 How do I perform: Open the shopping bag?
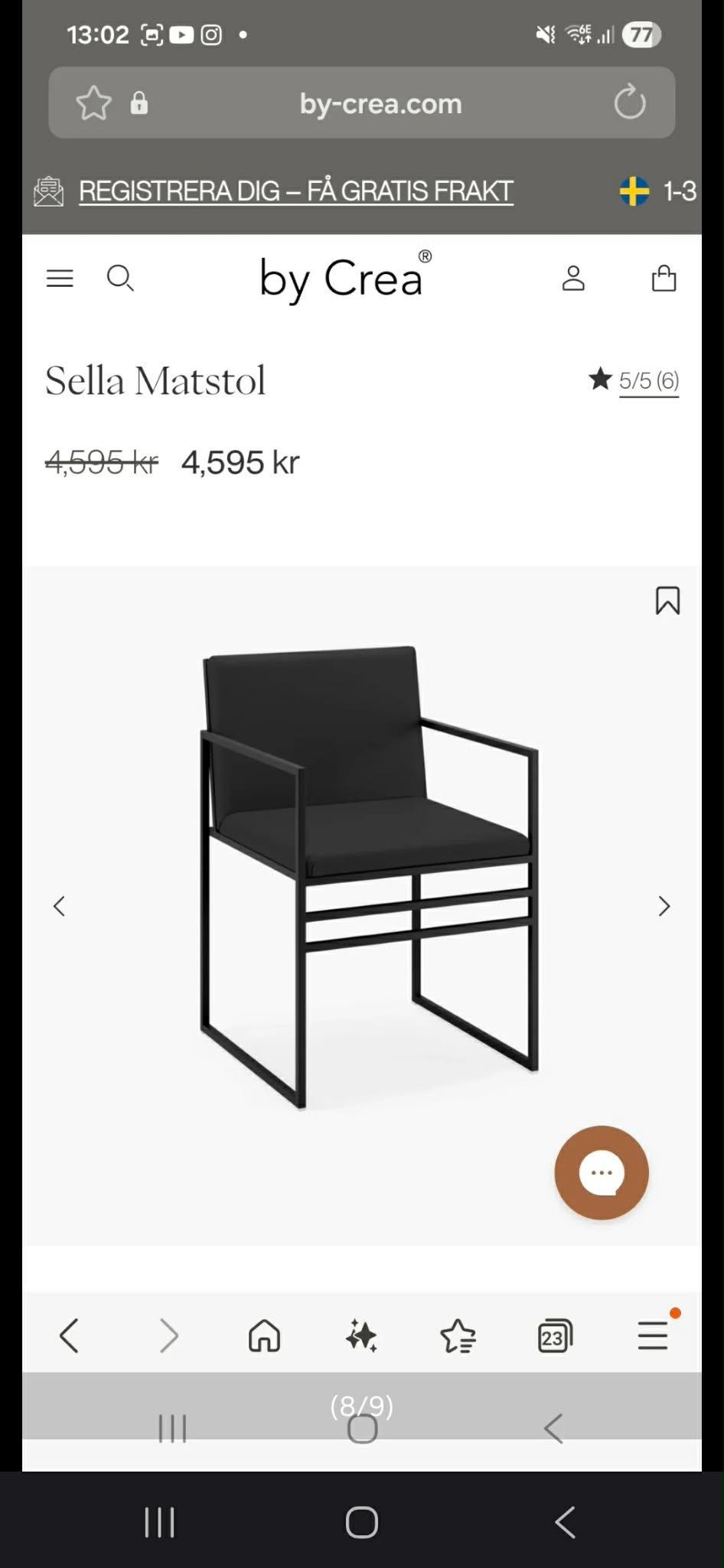click(x=664, y=279)
